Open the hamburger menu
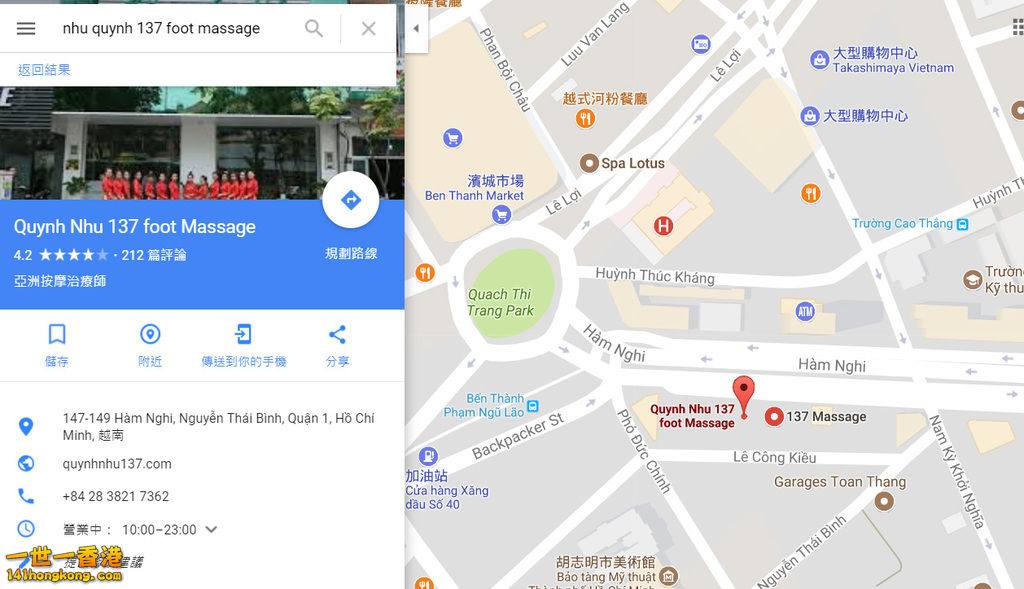The height and width of the screenshot is (589, 1024). coord(26,28)
